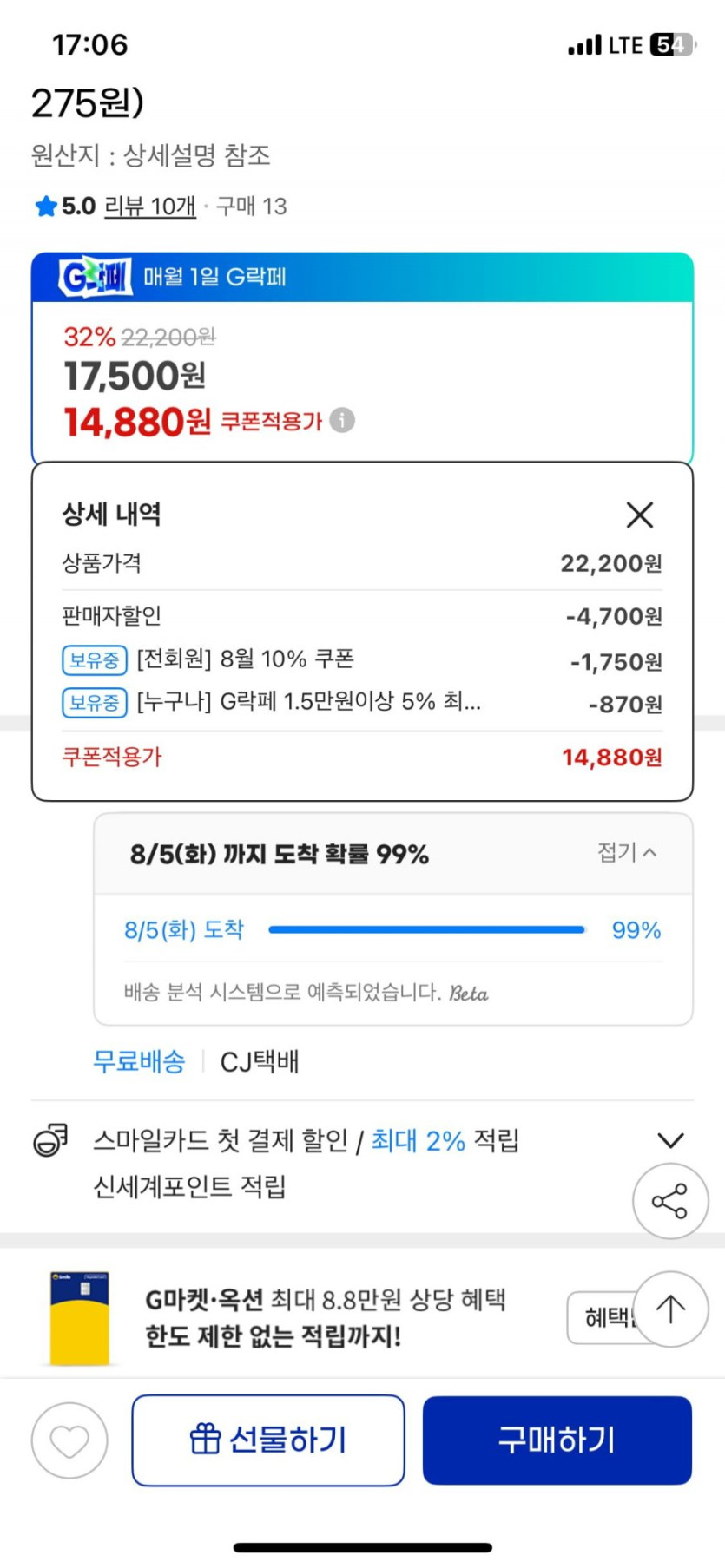Tap the 보유중 badge on 8월 10% 쿠폰
Image resolution: width=725 pixels, height=1568 pixels.
click(93, 660)
